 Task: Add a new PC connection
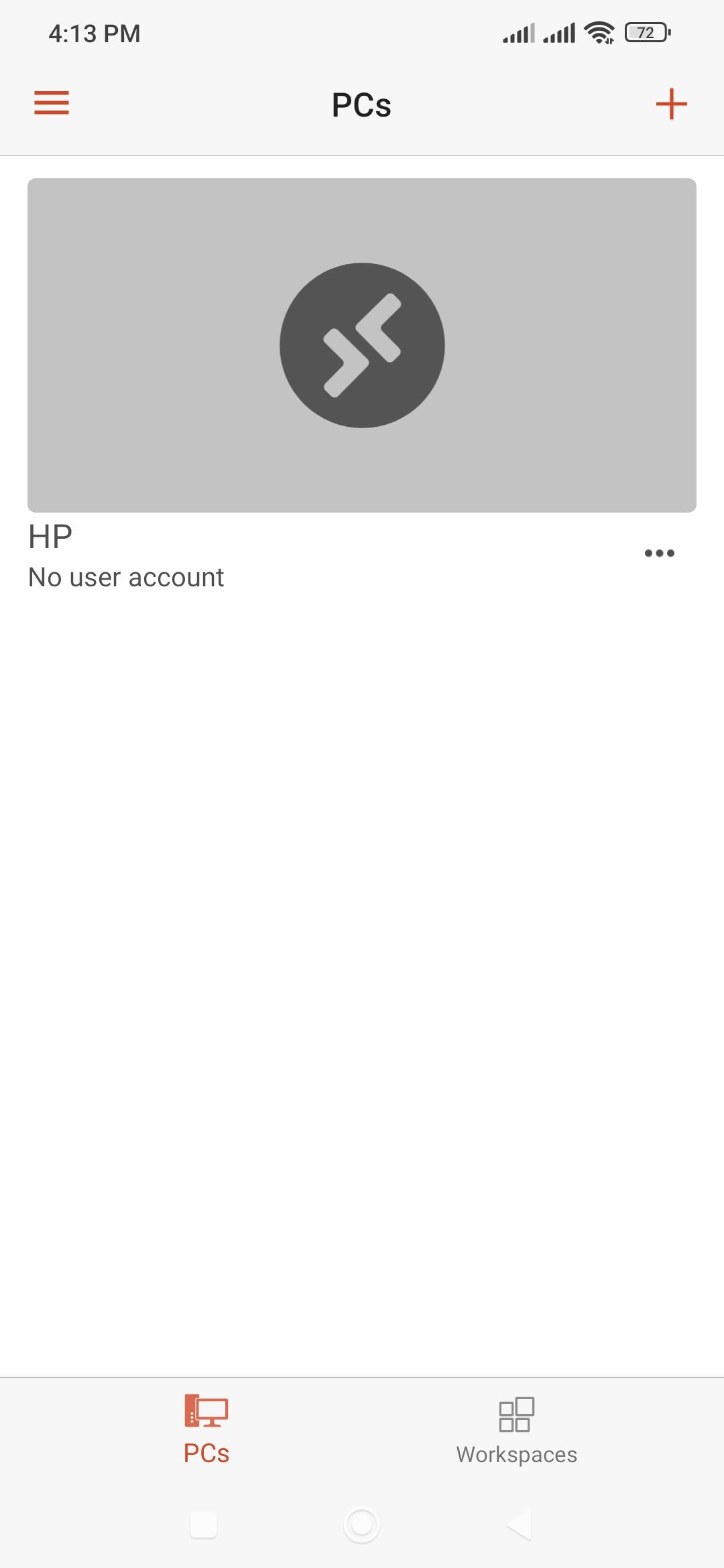(671, 105)
